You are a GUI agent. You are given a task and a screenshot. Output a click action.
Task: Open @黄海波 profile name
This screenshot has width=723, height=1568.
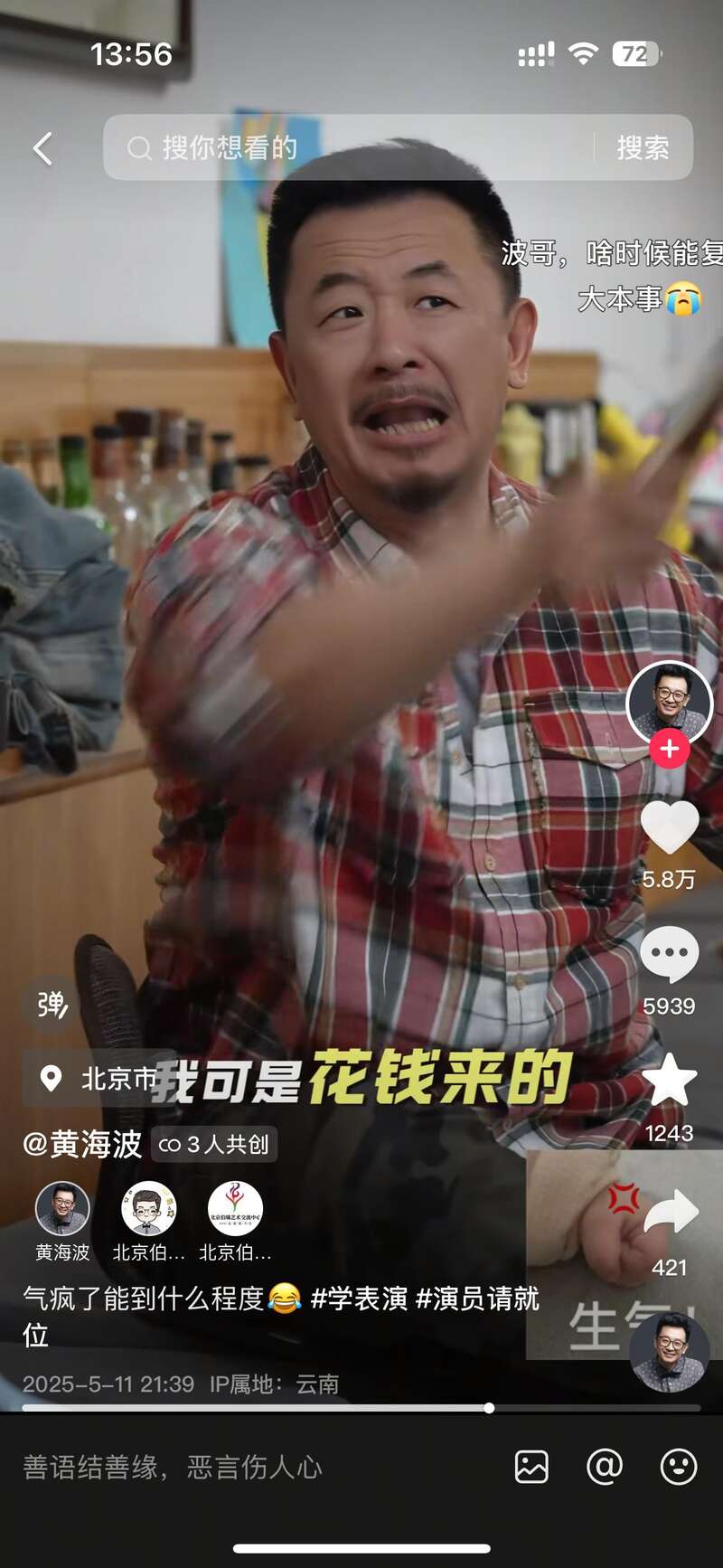[82, 1144]
